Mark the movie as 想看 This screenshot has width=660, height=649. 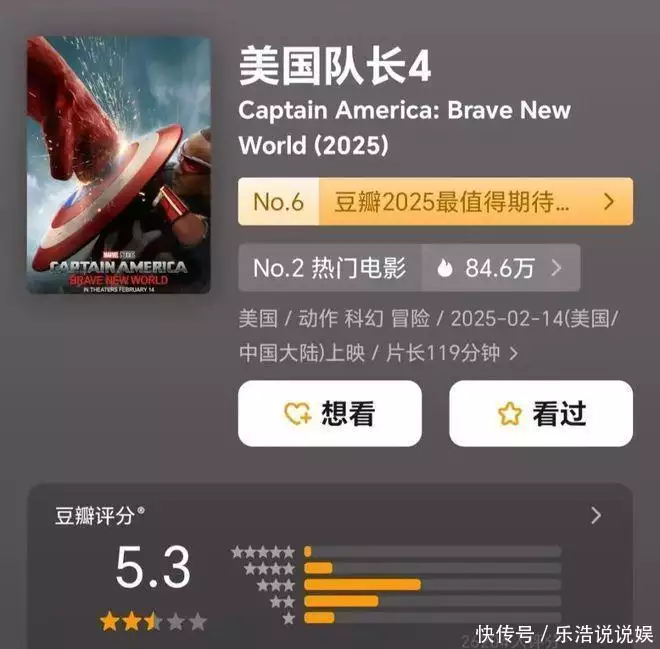tap(330, 413)
